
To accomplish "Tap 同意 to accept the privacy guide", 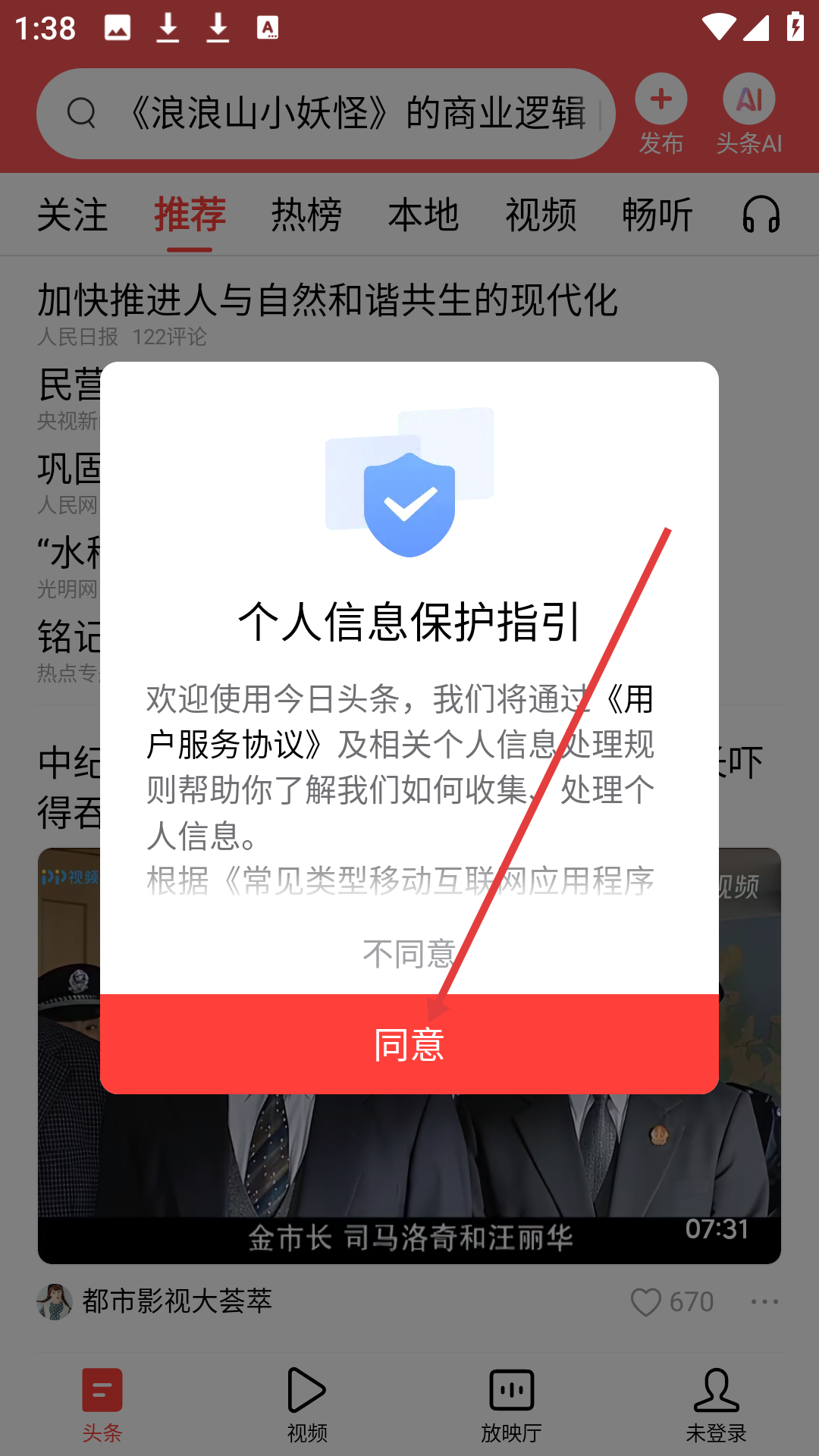I will coord(409,1044).
